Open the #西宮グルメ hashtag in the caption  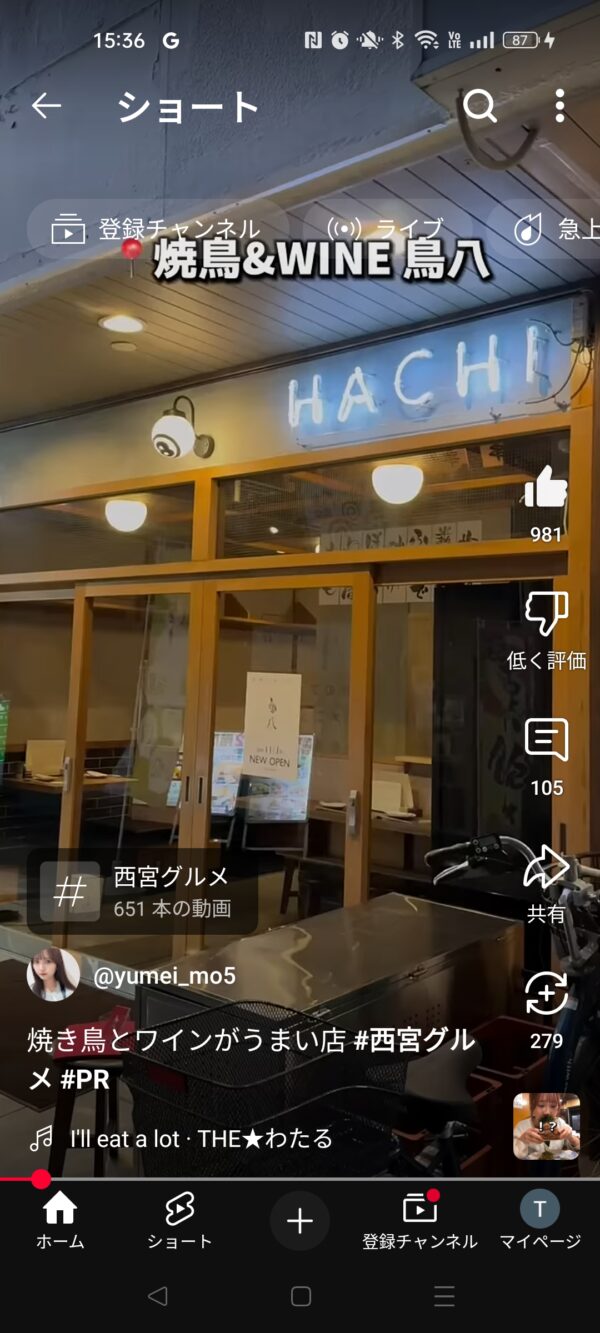[414, 1041]
